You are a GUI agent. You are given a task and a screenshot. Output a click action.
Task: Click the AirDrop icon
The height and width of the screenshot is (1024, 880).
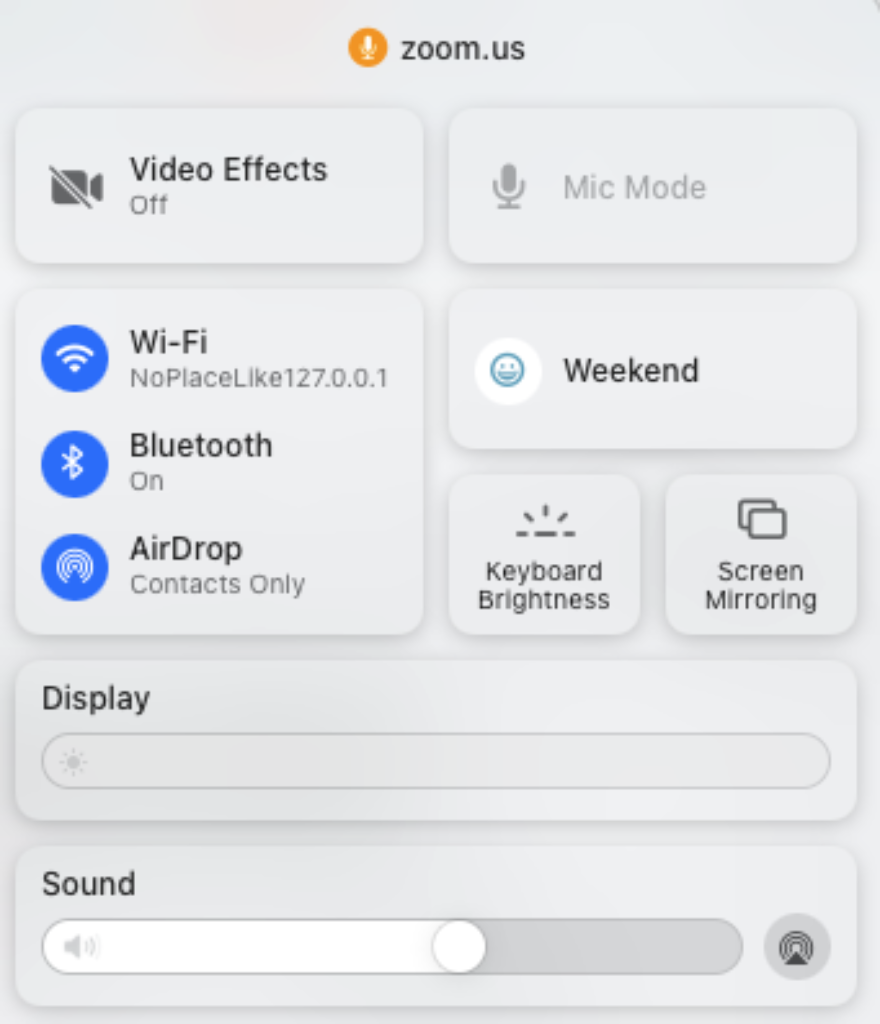pos(74,566)
